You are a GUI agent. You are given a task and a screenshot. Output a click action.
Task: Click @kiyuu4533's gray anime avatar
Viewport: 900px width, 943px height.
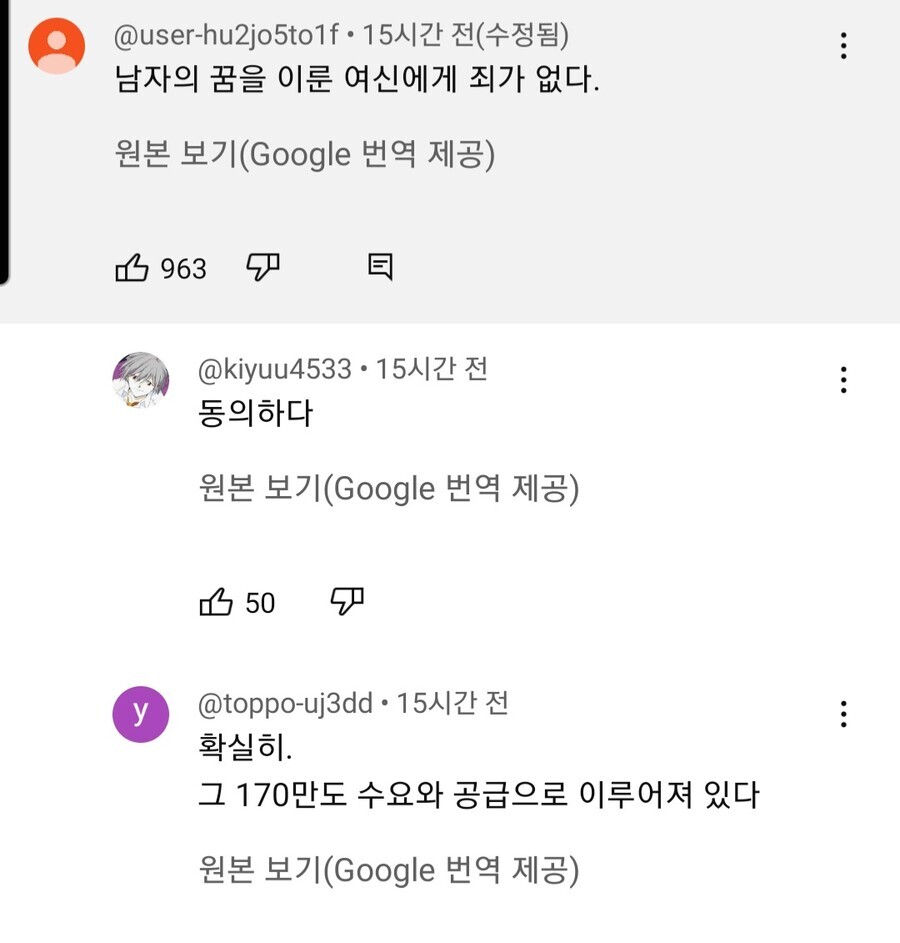point(142,380)
